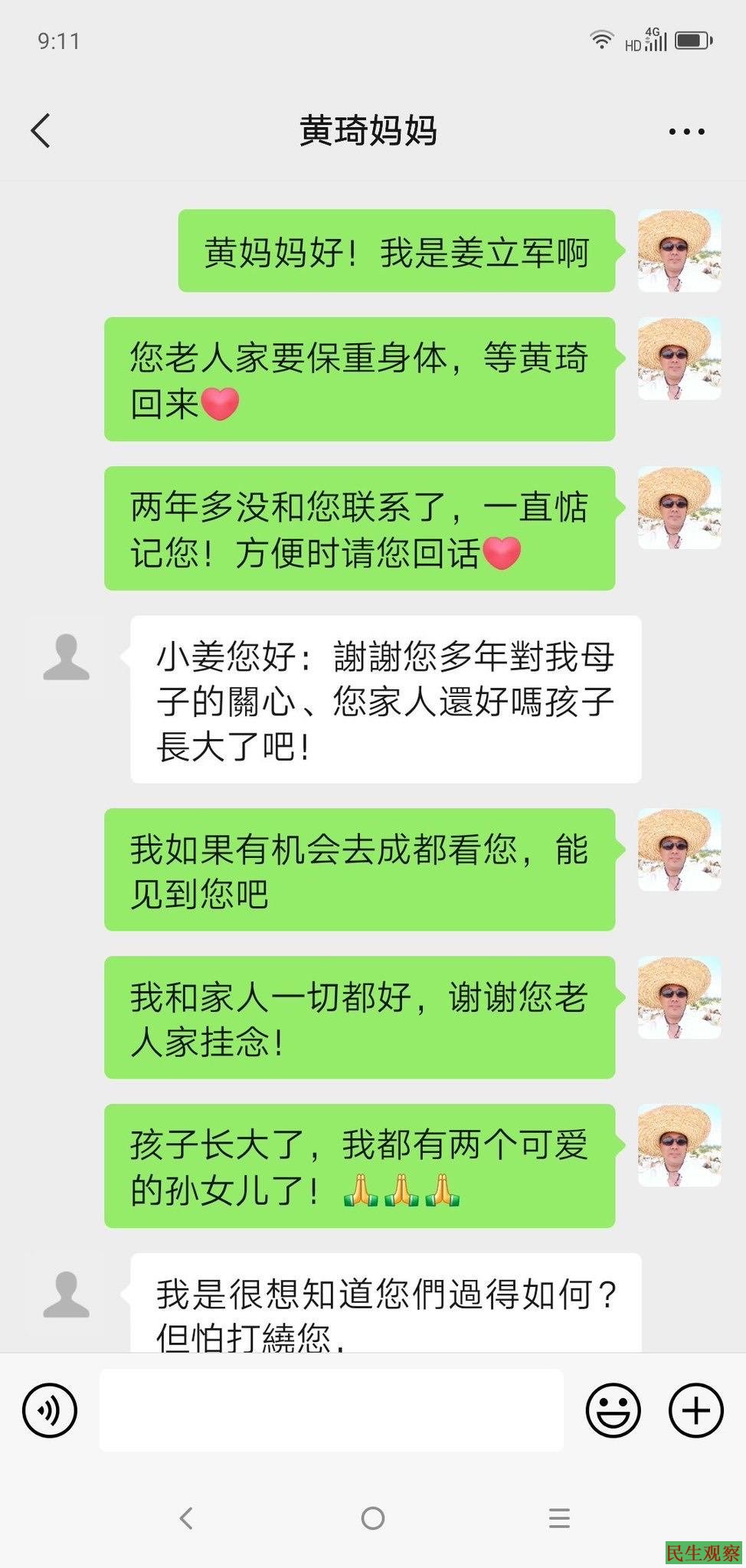Open my avatar beside "黄妈妈好" message

pyautogui.click(x=679, y=251)
